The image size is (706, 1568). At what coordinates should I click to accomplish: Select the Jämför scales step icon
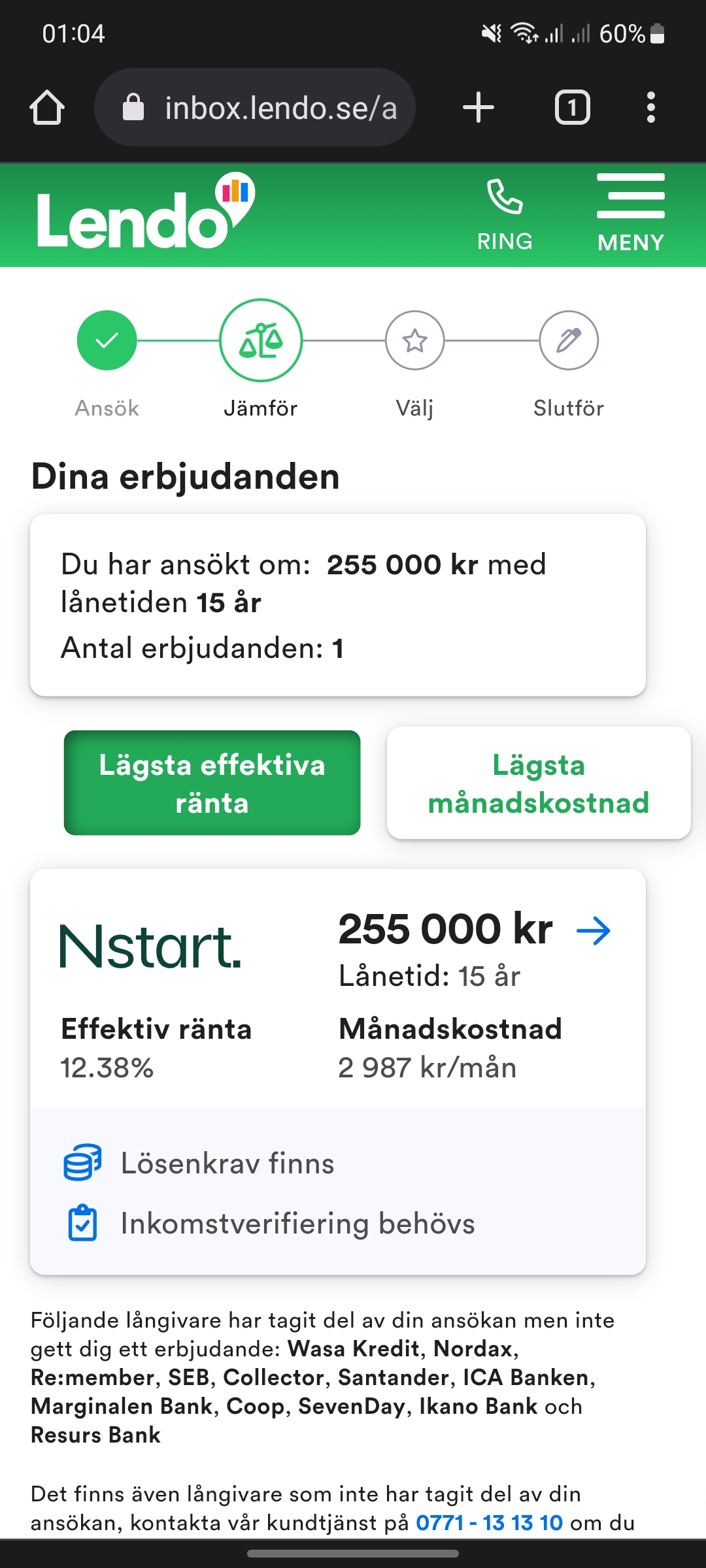260,339
